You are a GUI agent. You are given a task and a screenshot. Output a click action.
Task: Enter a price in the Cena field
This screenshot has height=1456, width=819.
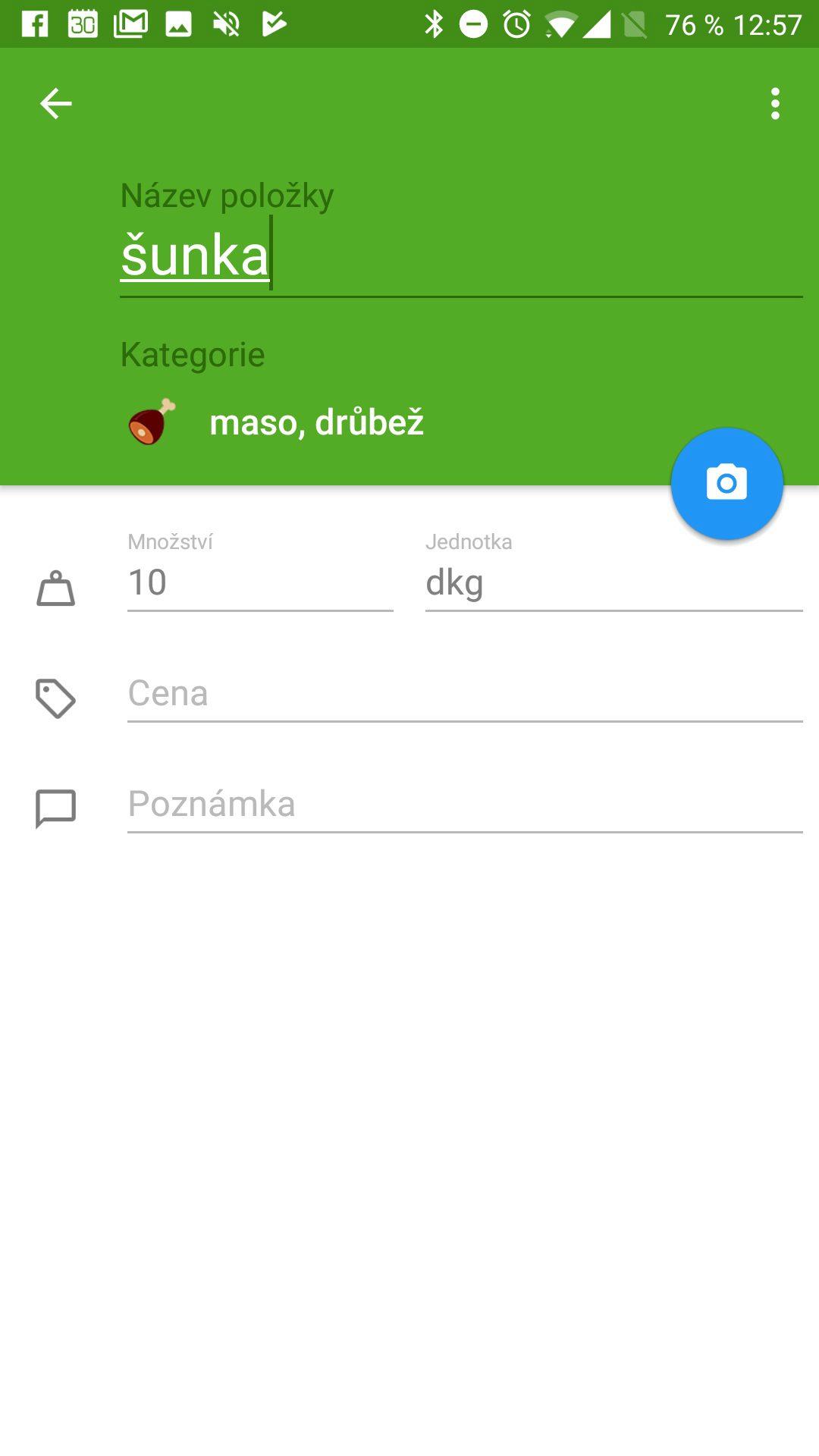point(465,693)
